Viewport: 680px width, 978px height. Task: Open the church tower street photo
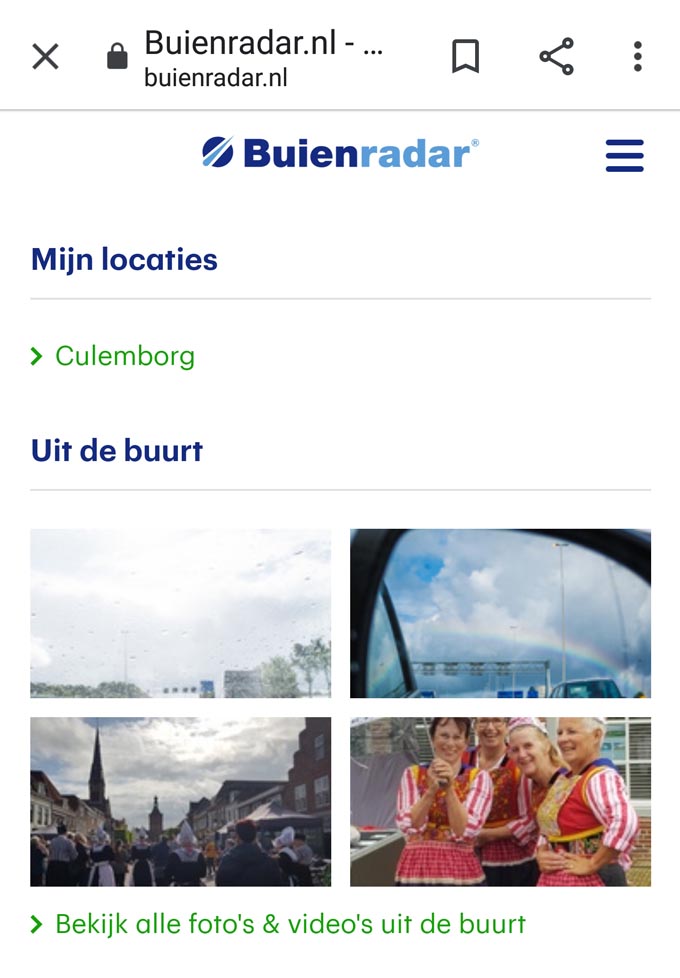180,801
